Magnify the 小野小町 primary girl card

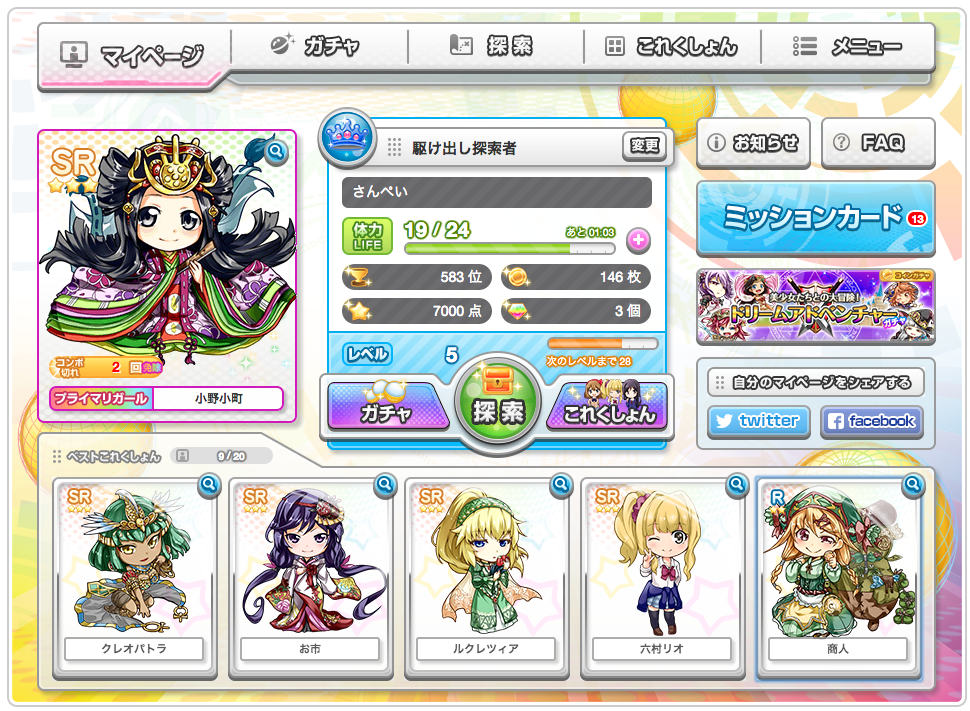277,152
